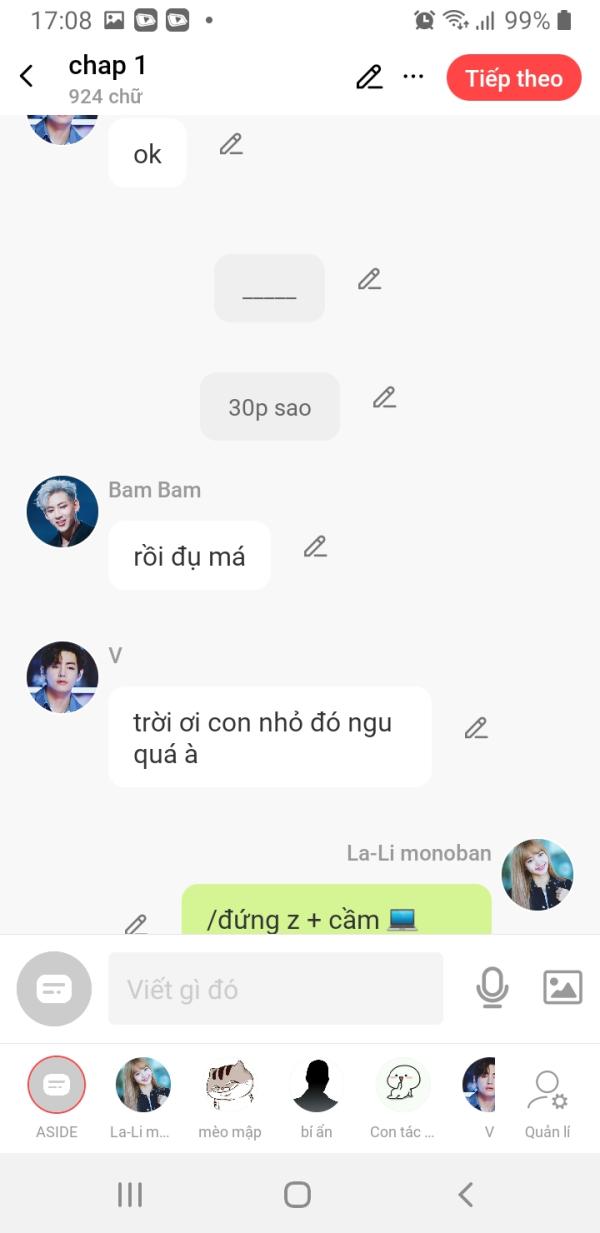600x1233 pixels.
Task: Focus the "Viết gì đó" text field
Action: tap(275, 989)
